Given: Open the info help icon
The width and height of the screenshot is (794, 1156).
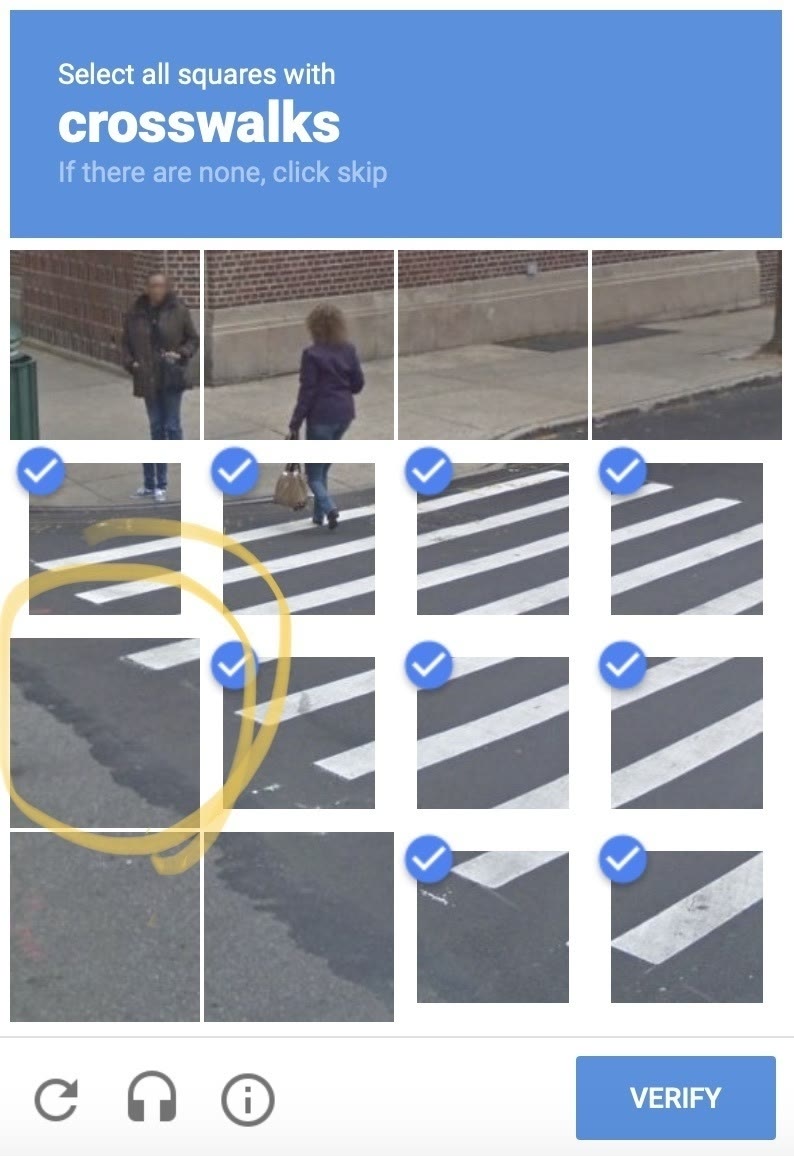Looking at the screenshot, I should [247, 1099].
